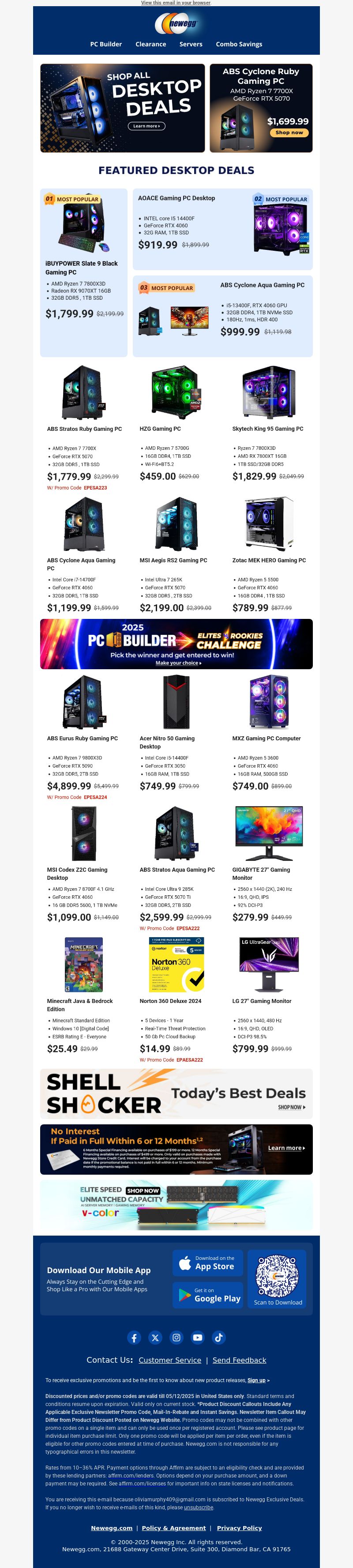Open the View this email in your browser link

176,3
